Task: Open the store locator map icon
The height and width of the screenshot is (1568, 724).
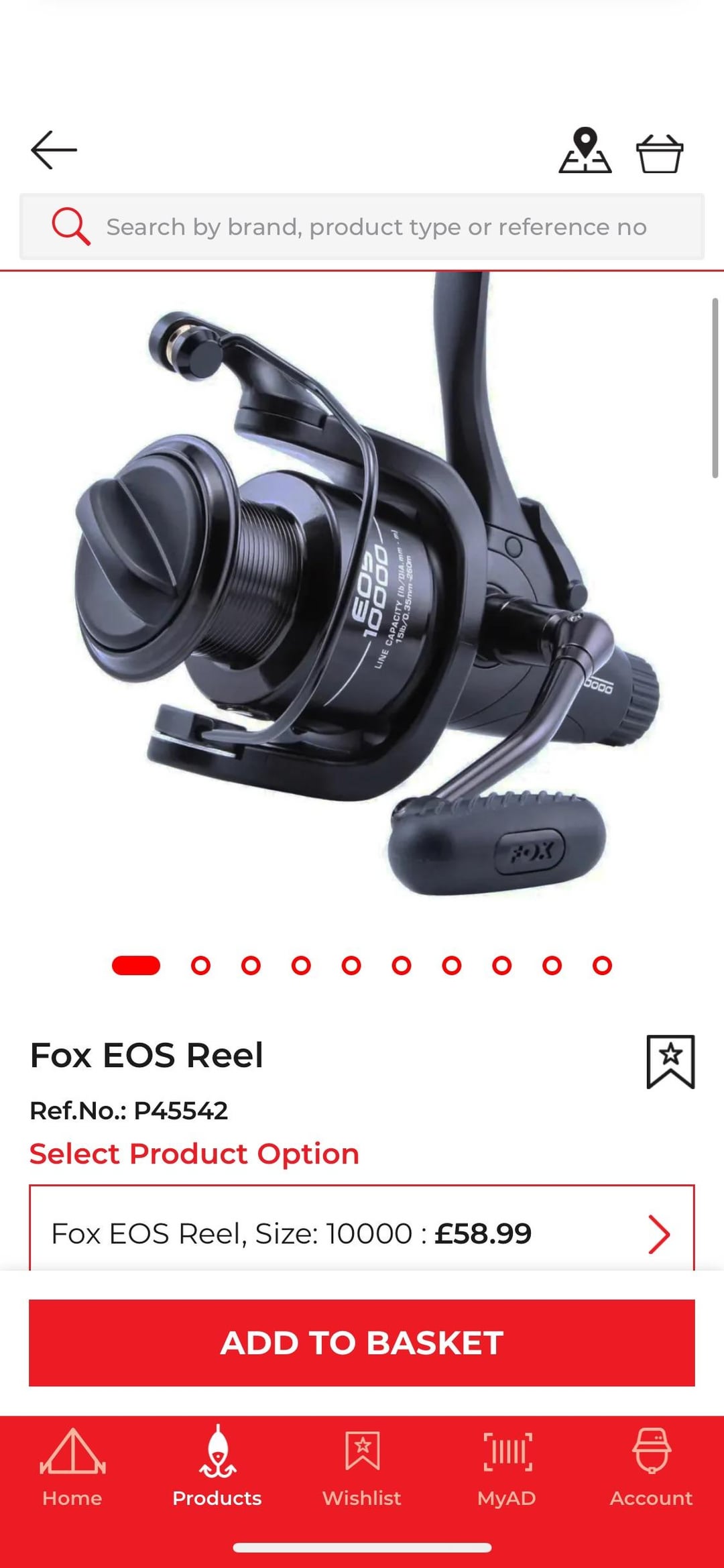Action: 585,151
